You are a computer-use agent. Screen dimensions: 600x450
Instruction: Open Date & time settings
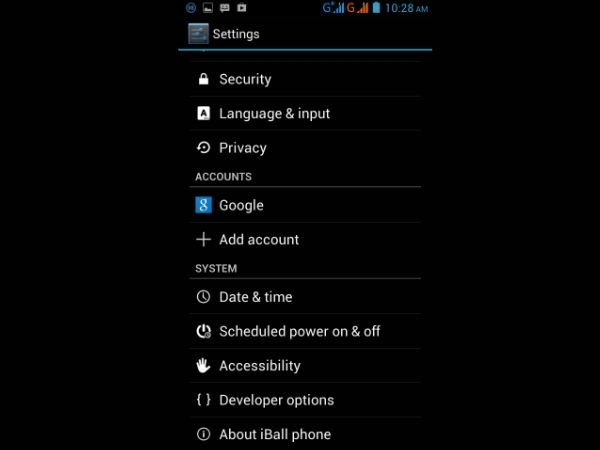[256, 297]
